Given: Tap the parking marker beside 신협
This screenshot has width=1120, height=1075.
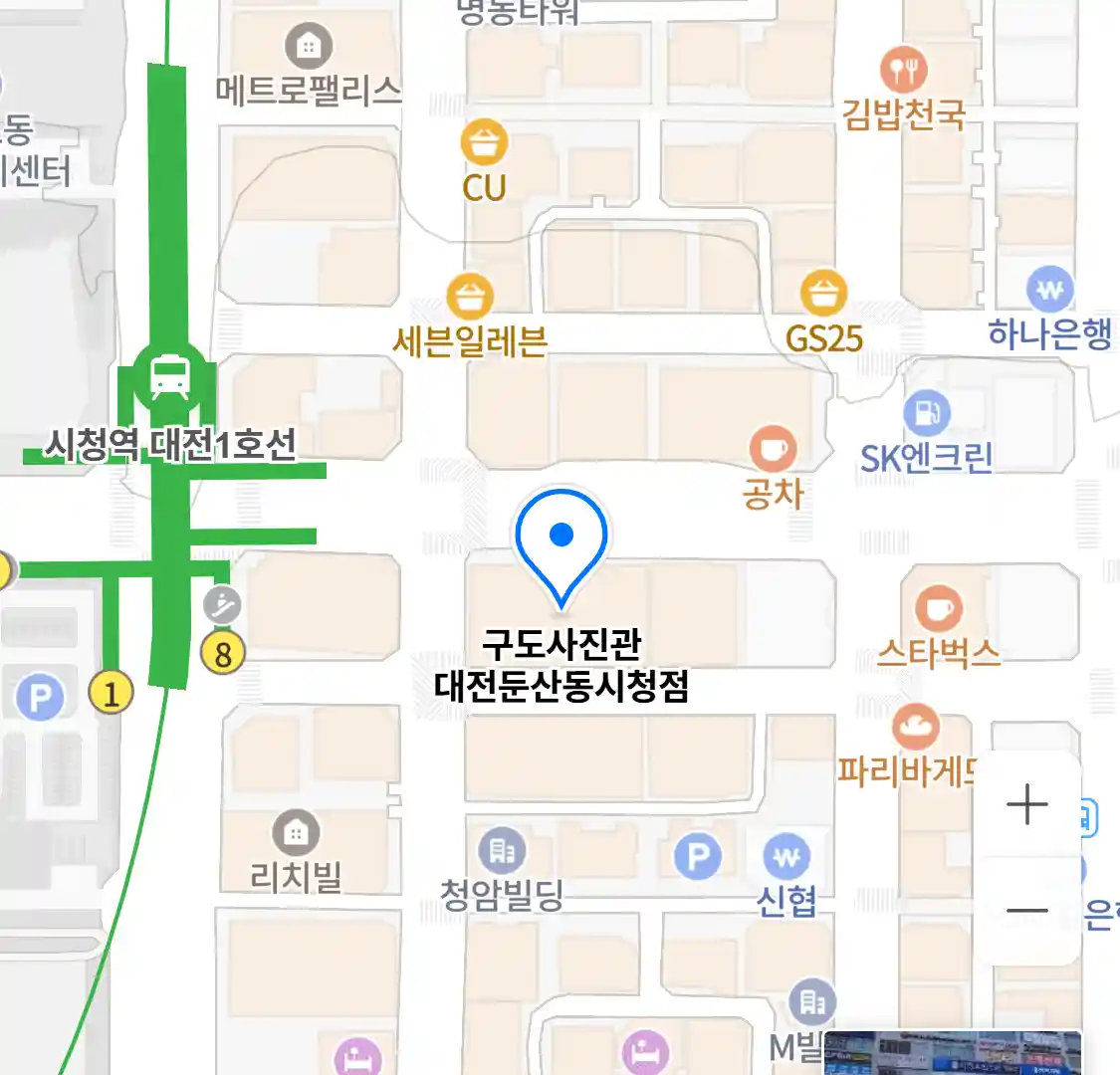Looking at the screenshot, I should 697,856.
